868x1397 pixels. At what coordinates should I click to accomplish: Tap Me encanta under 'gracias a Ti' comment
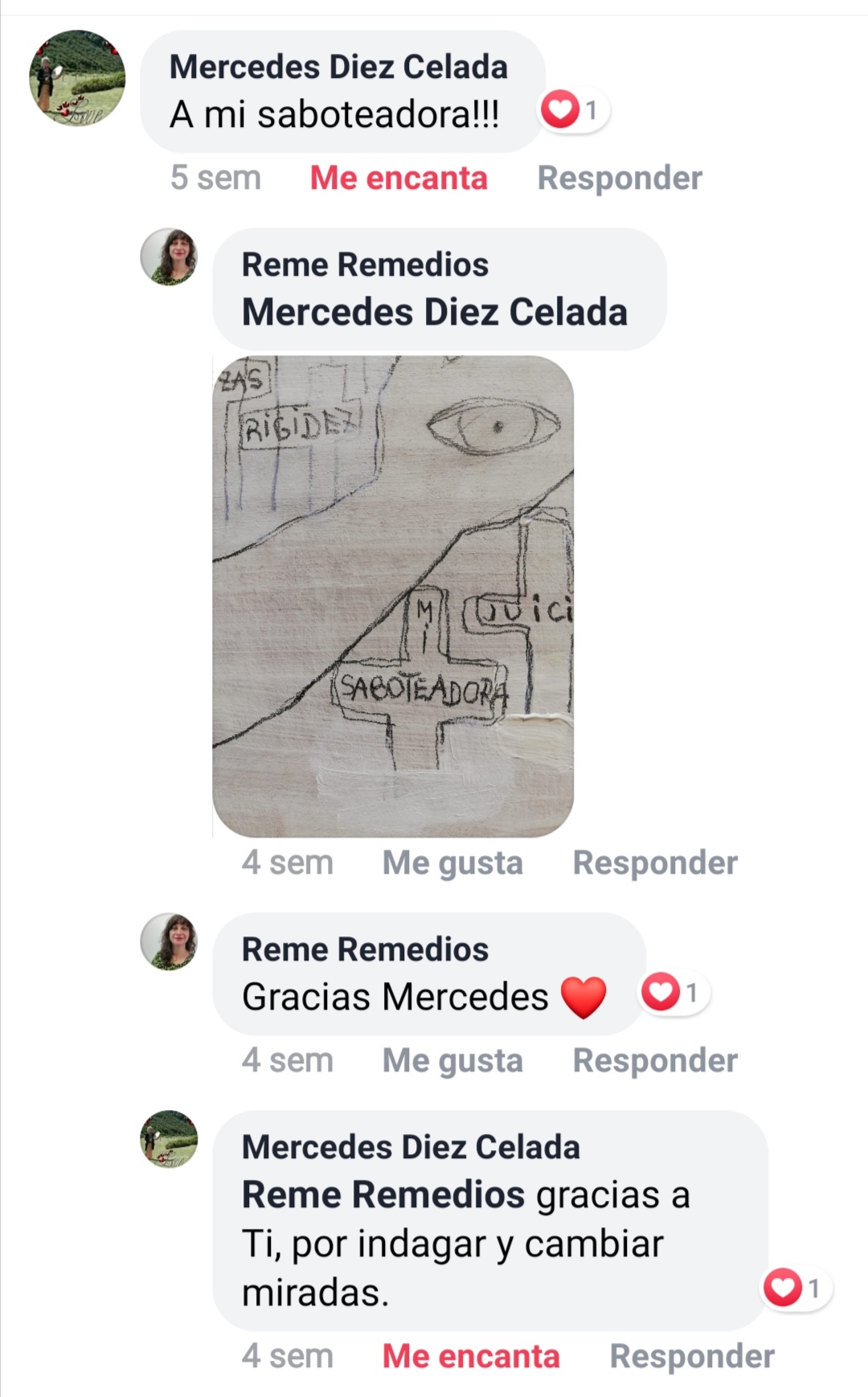470,1357
